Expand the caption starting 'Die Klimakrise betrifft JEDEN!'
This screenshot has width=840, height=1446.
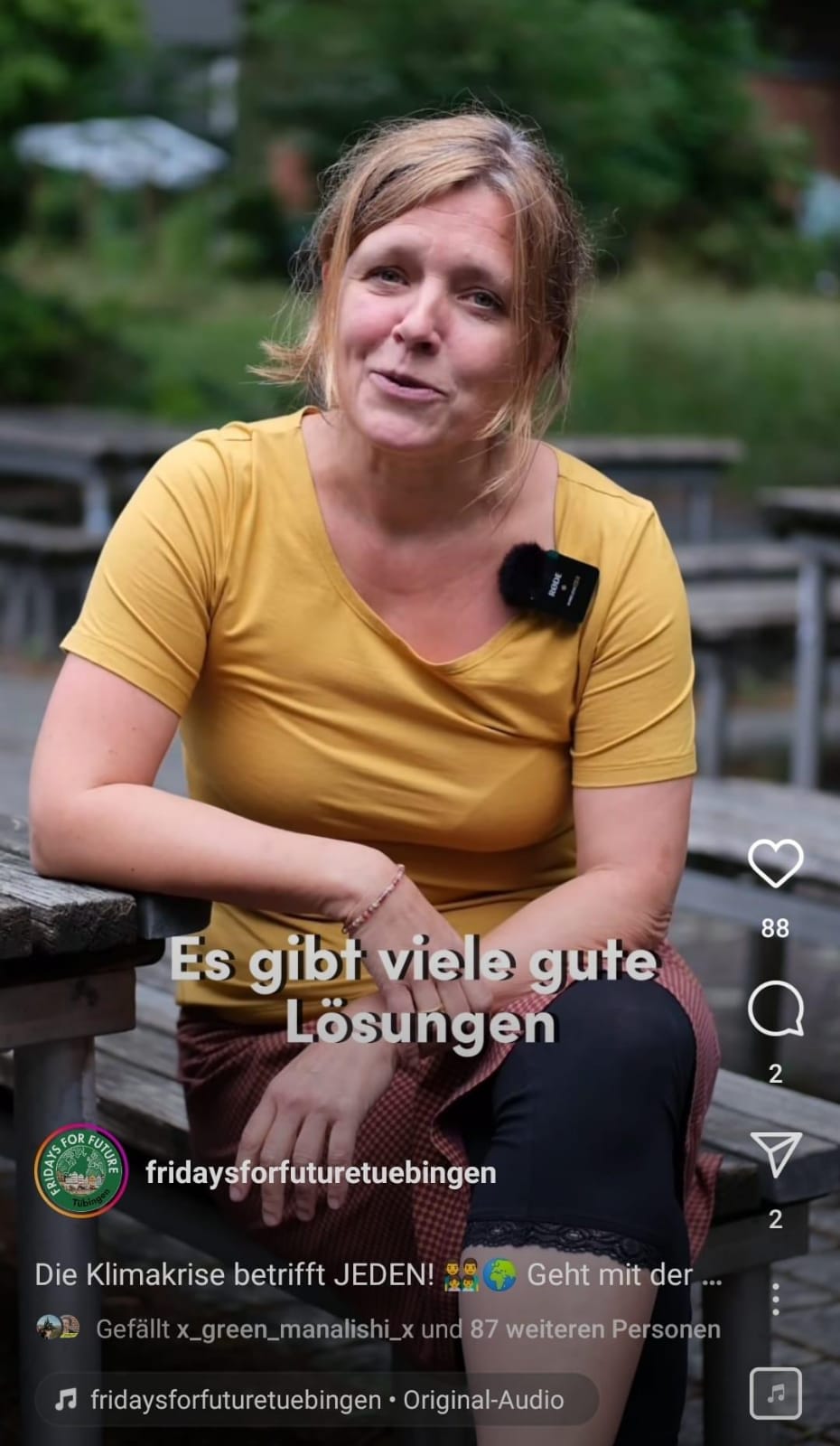pyautogui.click(x=378, y=1275)
